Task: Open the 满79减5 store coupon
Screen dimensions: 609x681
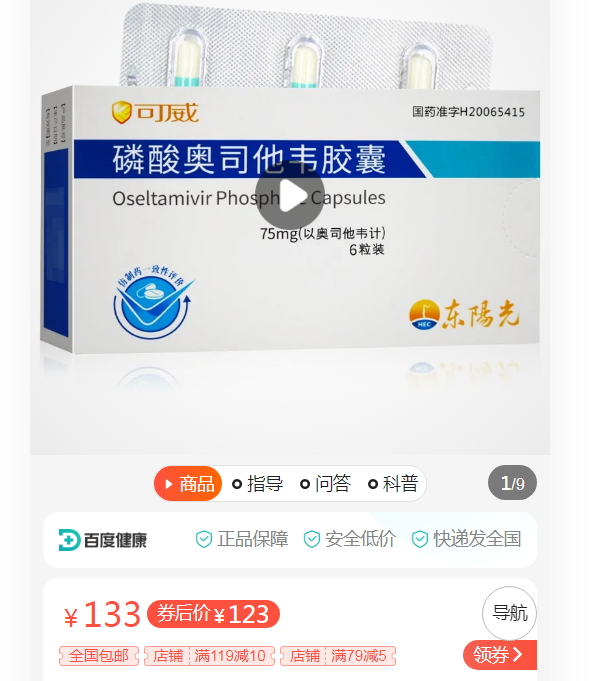Action: click(x=339, y=656)
